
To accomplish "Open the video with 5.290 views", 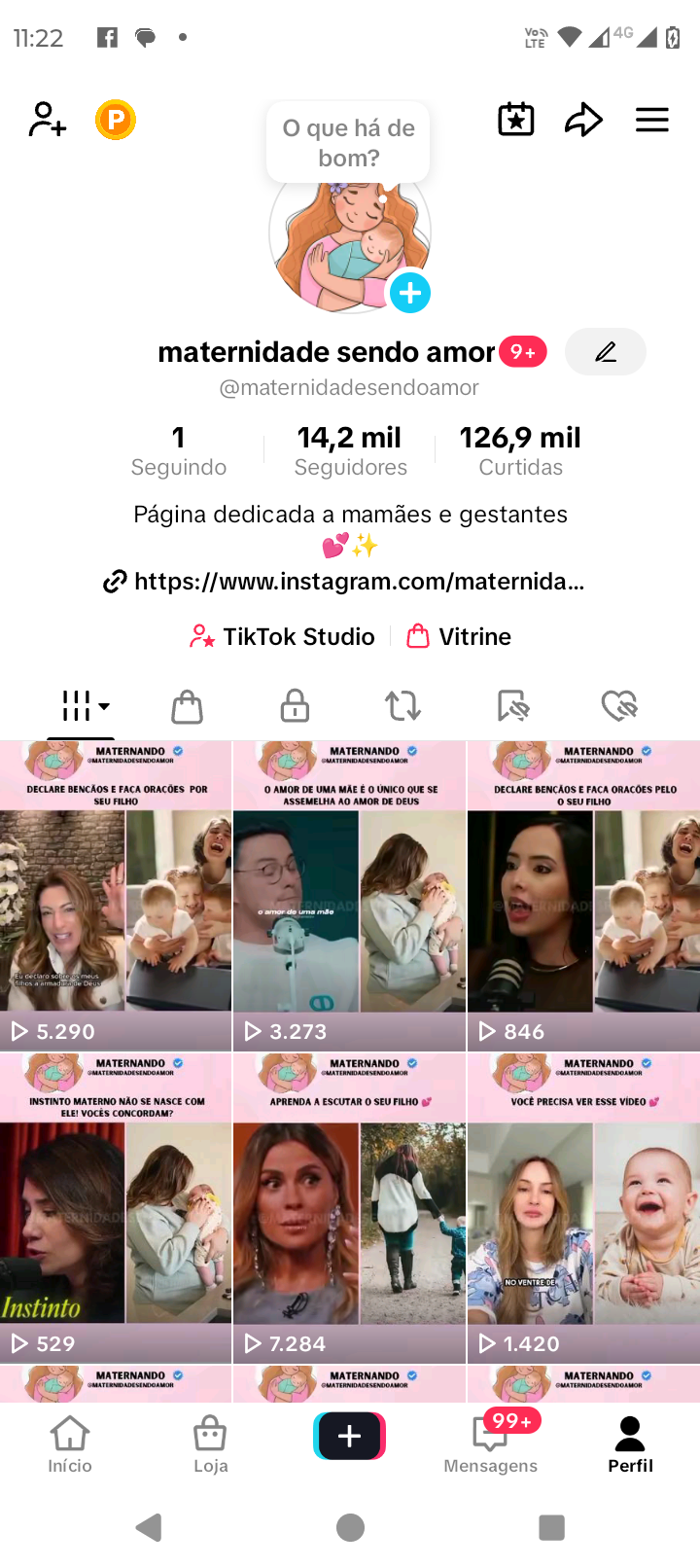I will coord(116,896).
